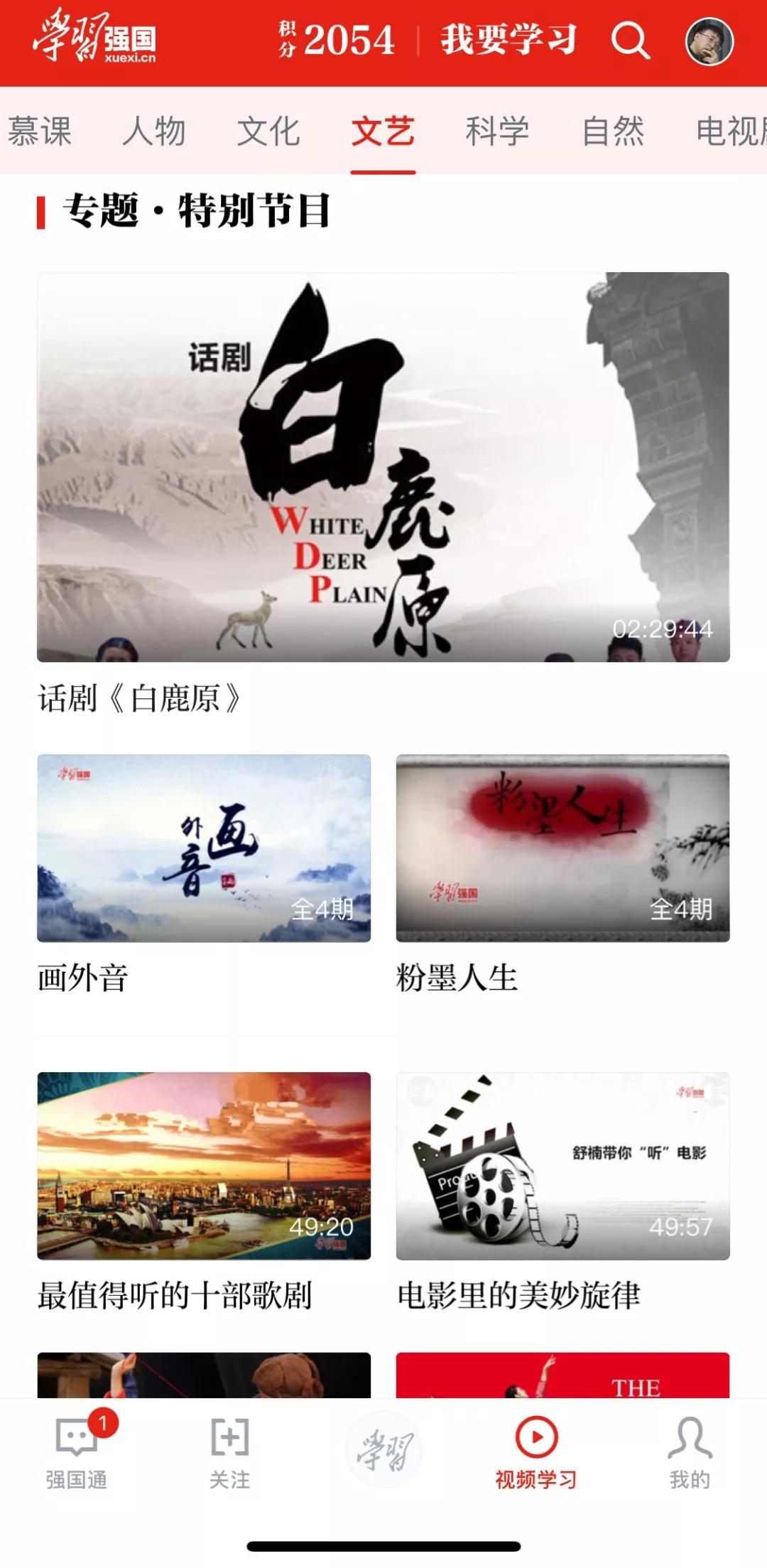Image resolution: width=767 pixels, height=1568 pixels.
Task: Tap the 我要学习 button
Action: (x=508, y=40)
